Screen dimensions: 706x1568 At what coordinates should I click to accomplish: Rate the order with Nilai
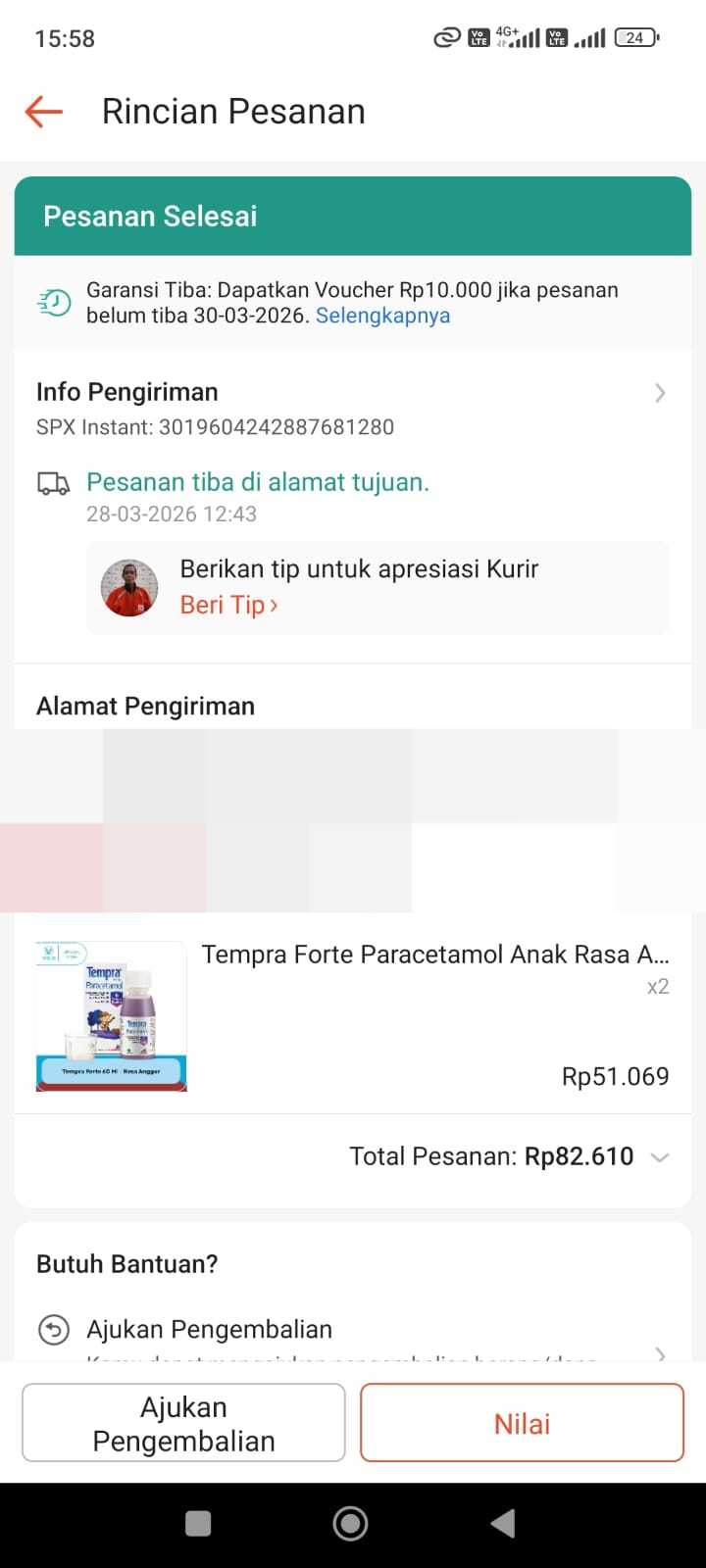point(522,1423)
